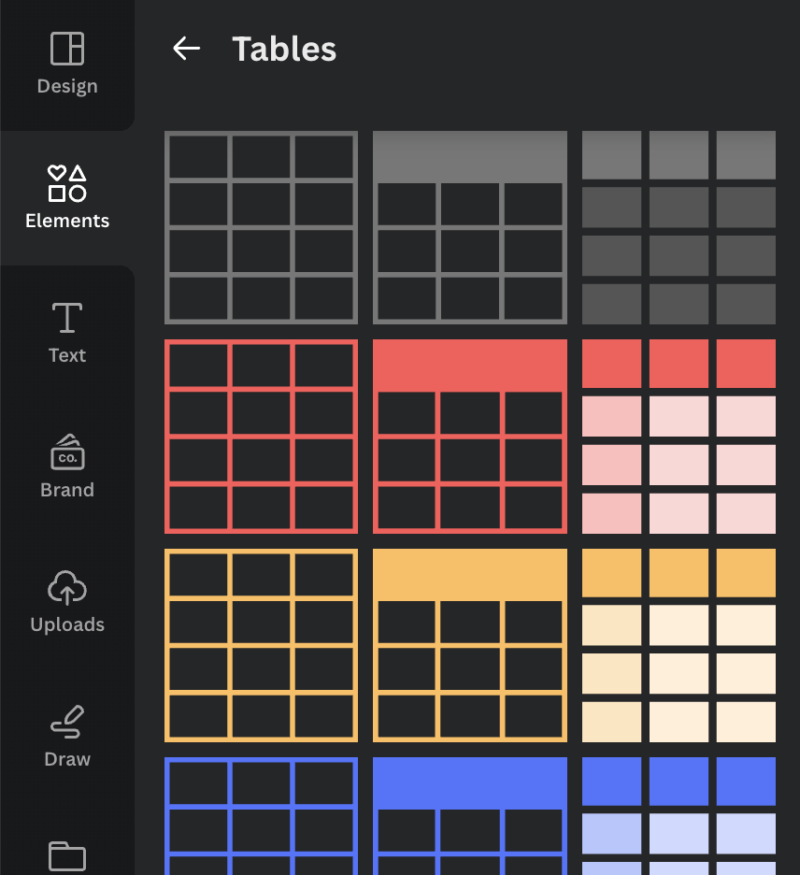This screenshot has height=875, width=800.
Task: Select the Draw tab
Action: coord(67,736)
